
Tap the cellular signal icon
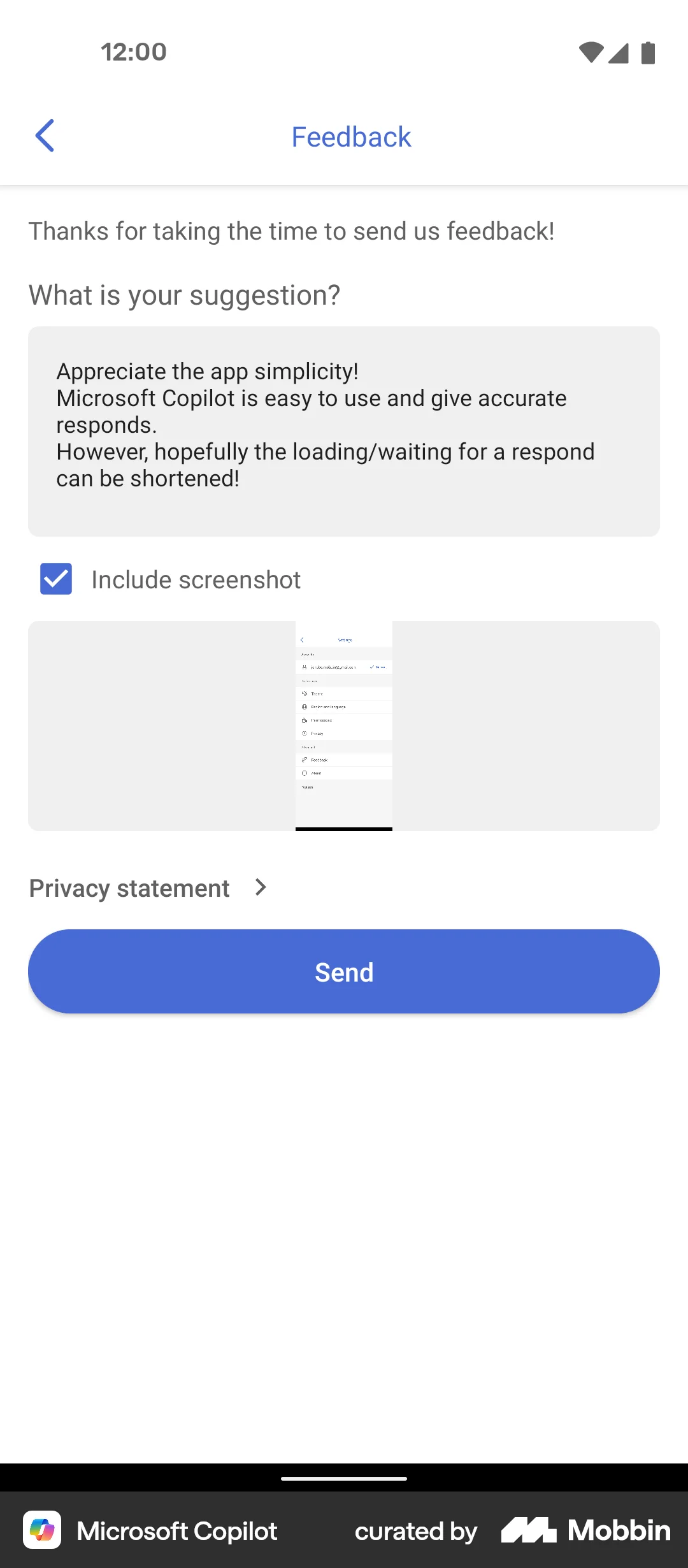[x=618, y=54]
